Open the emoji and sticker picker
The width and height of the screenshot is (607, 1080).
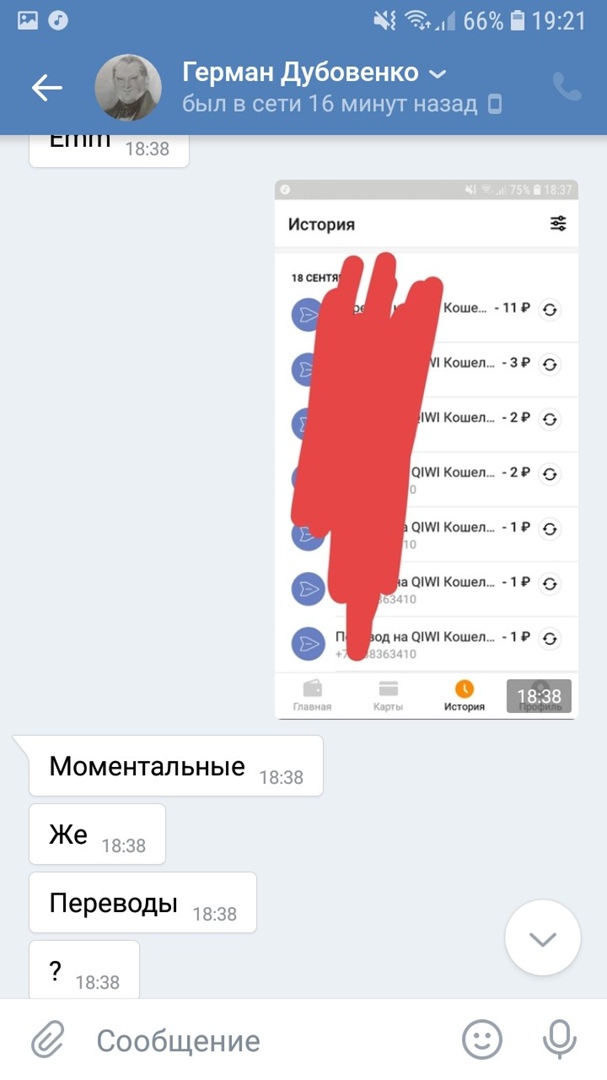(x=482, y=1040)
